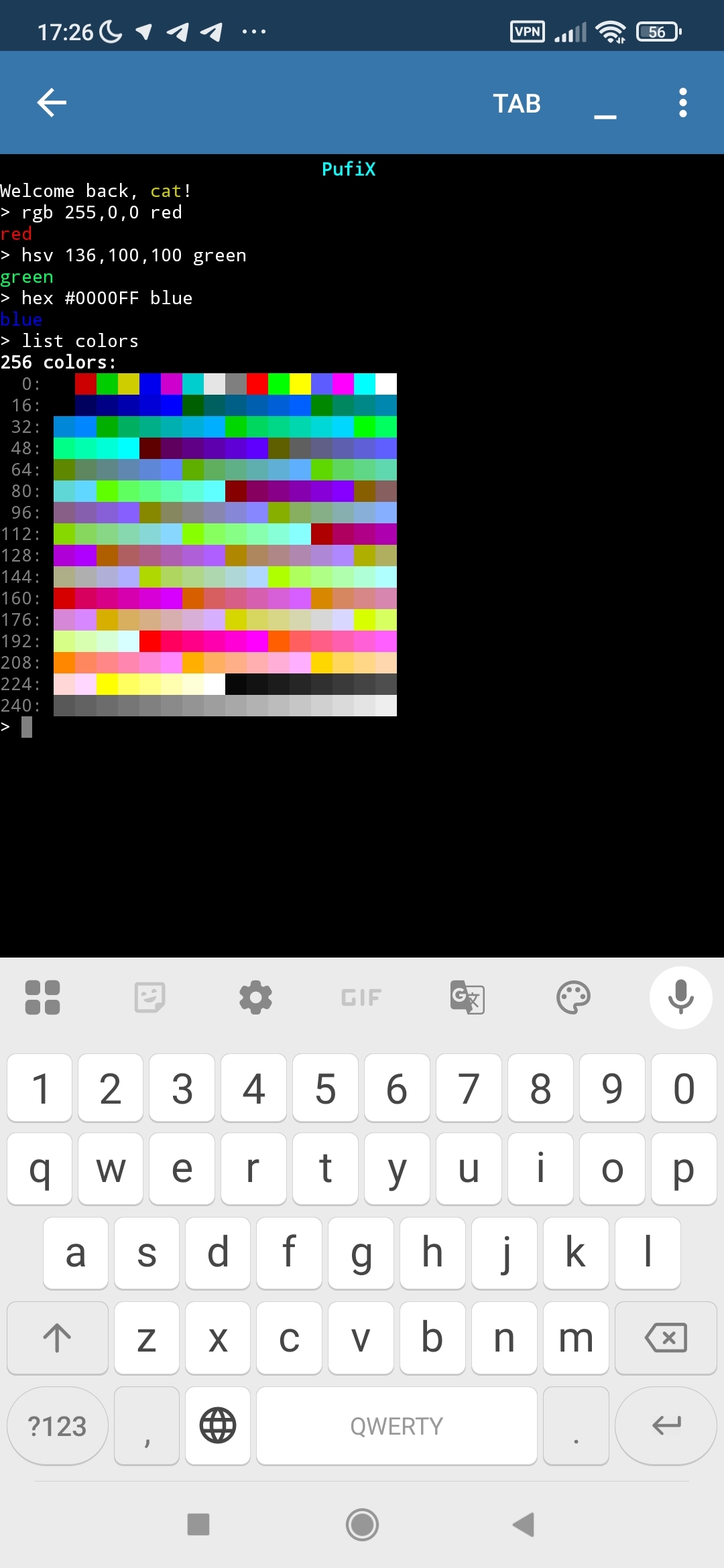Tap the QWERTY space bar
Image resolution: width=724 pixels, height=1568 pixels.
pyautogui.click(x=397, y=1425)
